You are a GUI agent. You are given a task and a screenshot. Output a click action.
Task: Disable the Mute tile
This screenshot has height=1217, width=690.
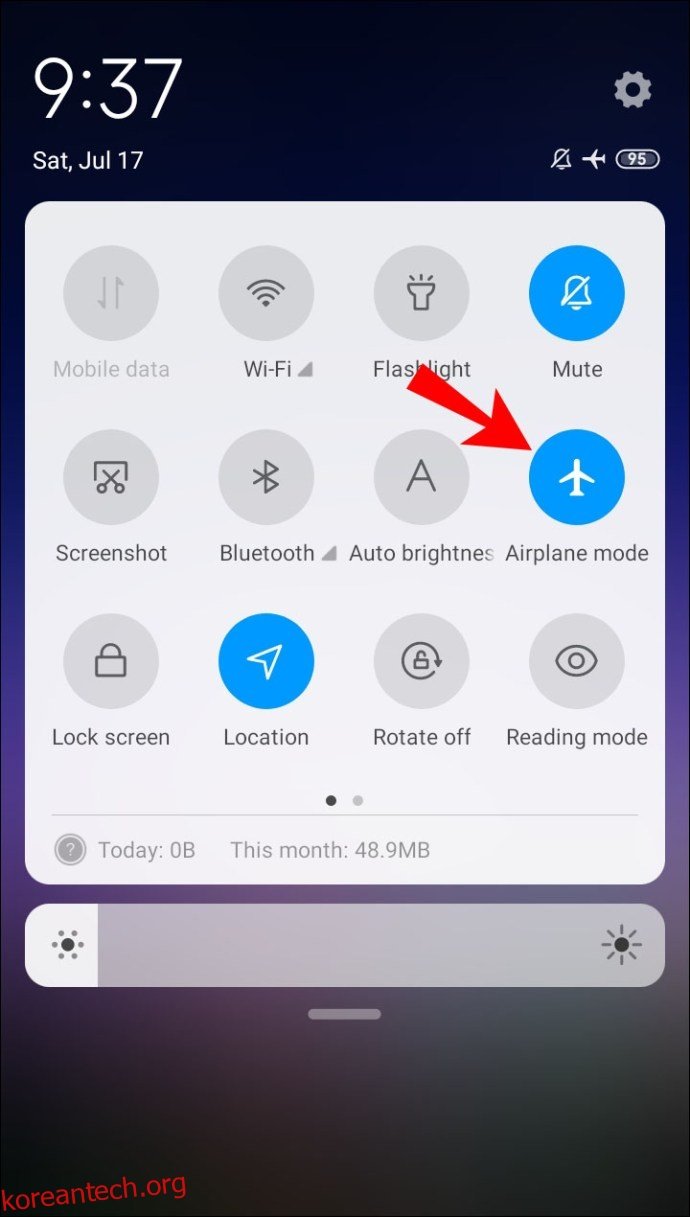tap(576, 293)
